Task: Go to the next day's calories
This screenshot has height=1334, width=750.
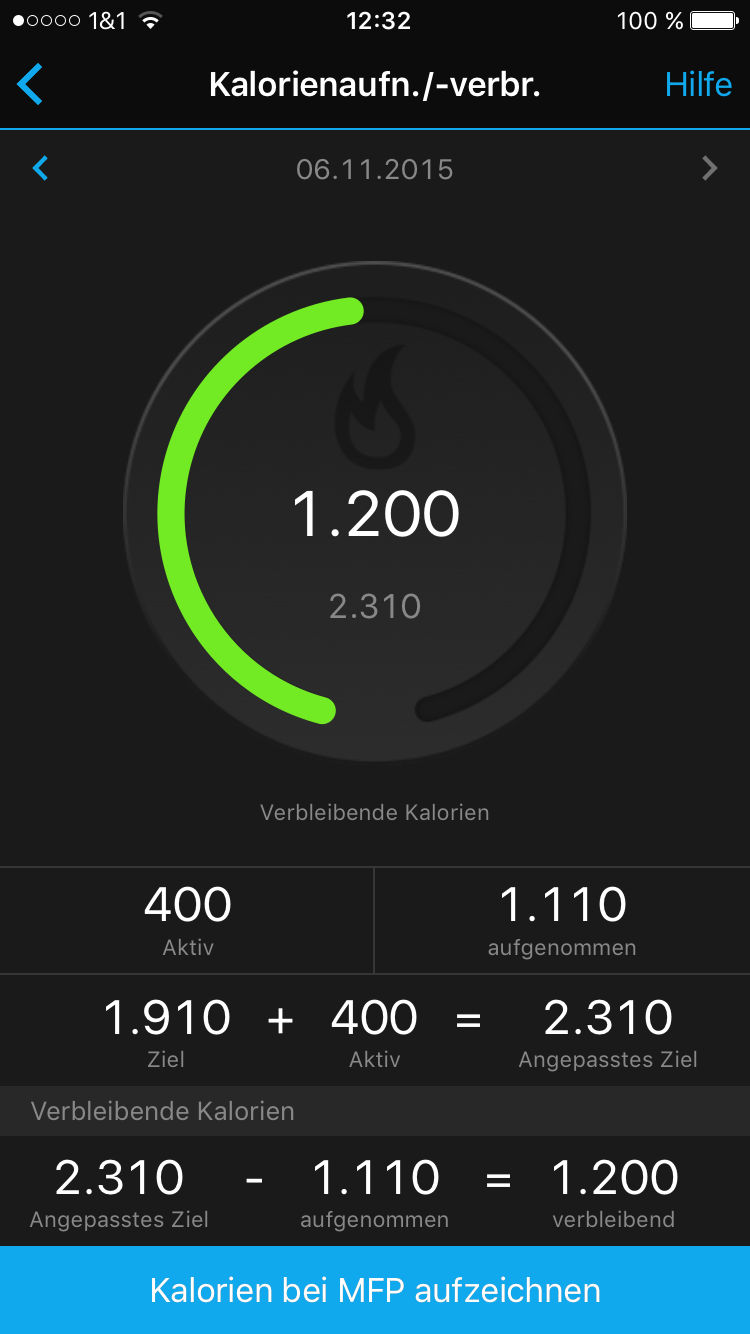Action: click(x=709, y=168)
